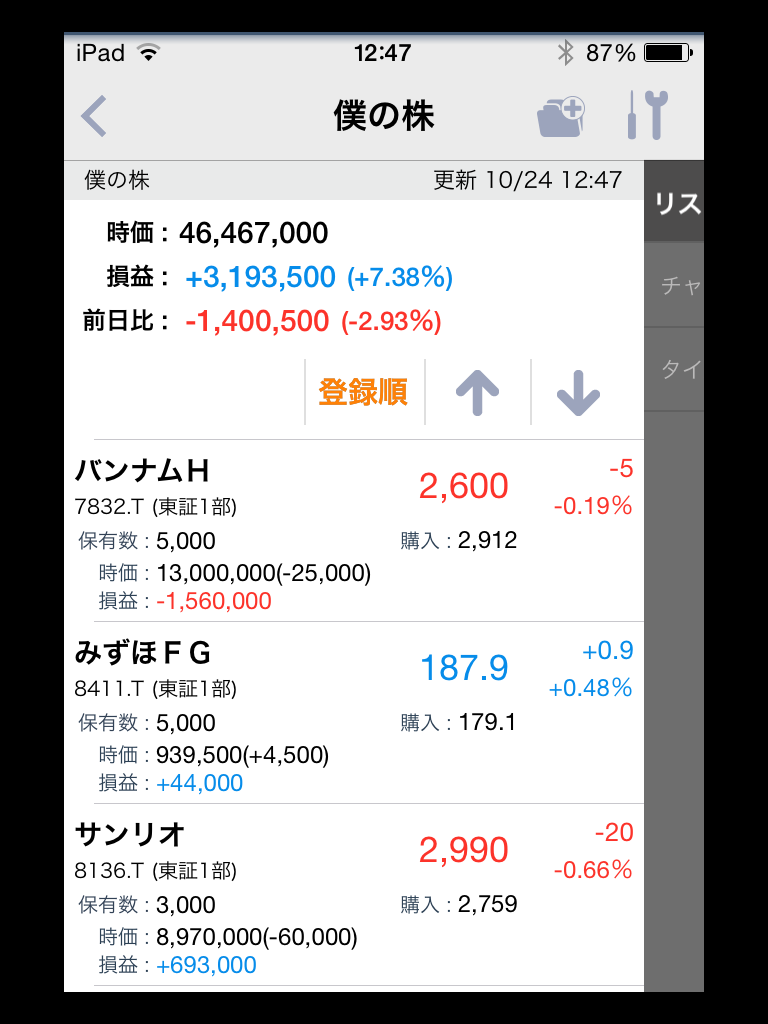
Task: Go back using the left arrow
Action: coord(94,116)
